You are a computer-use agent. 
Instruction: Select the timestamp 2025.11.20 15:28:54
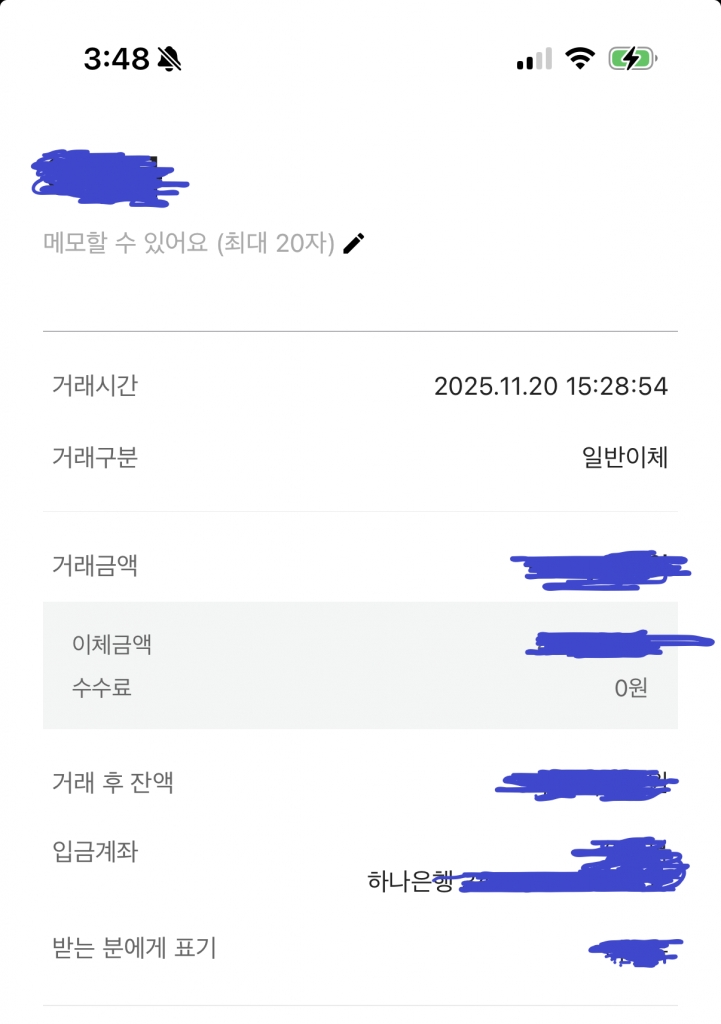click(553, 385)
